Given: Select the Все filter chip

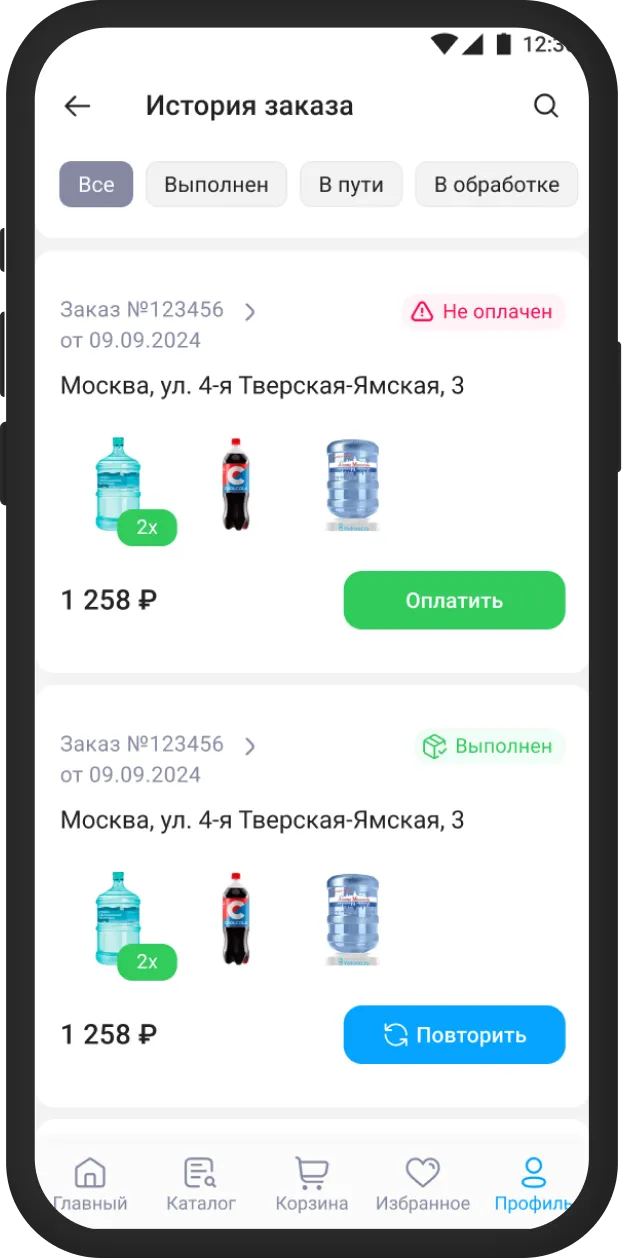Looking at the screenshot, I should [96, 185].
